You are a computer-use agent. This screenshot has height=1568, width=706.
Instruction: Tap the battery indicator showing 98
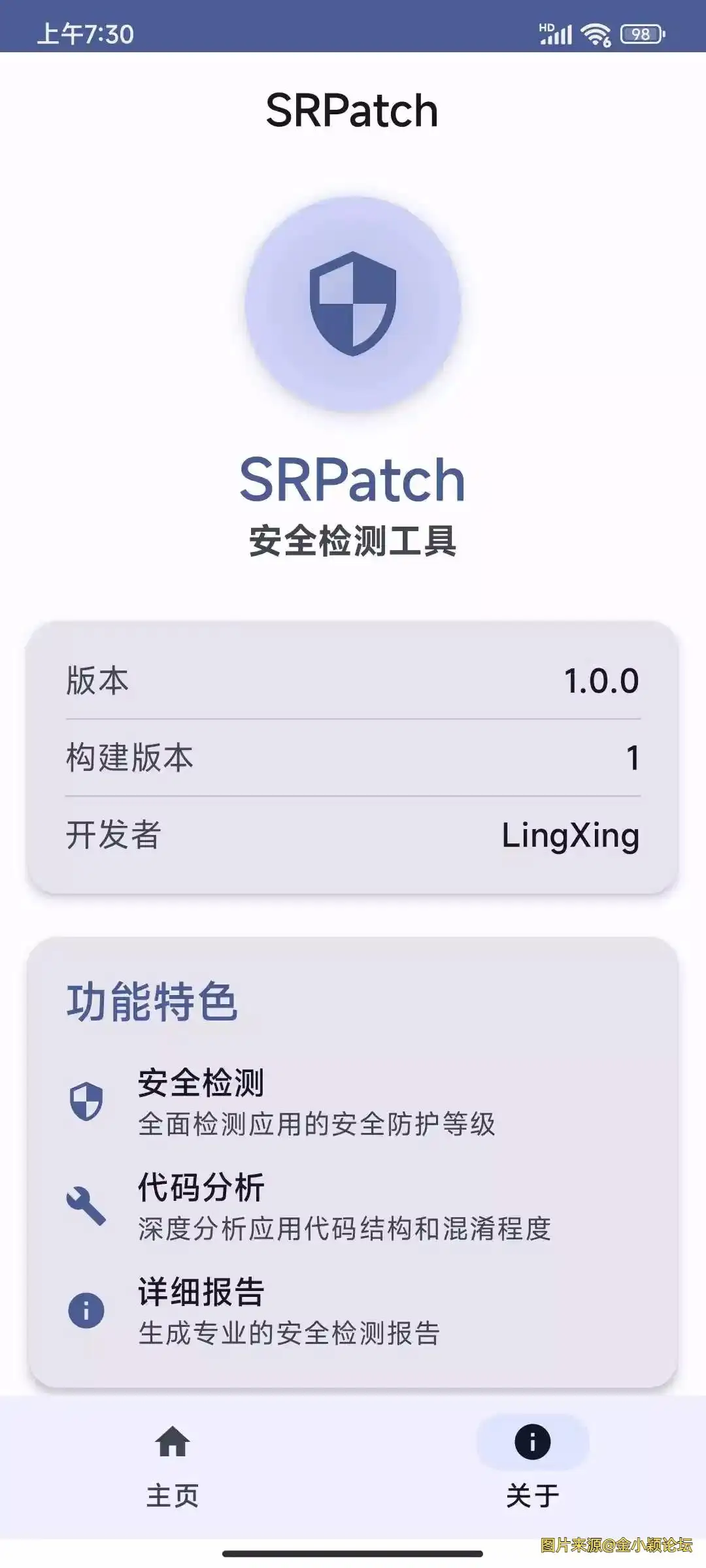coord(643,34)
